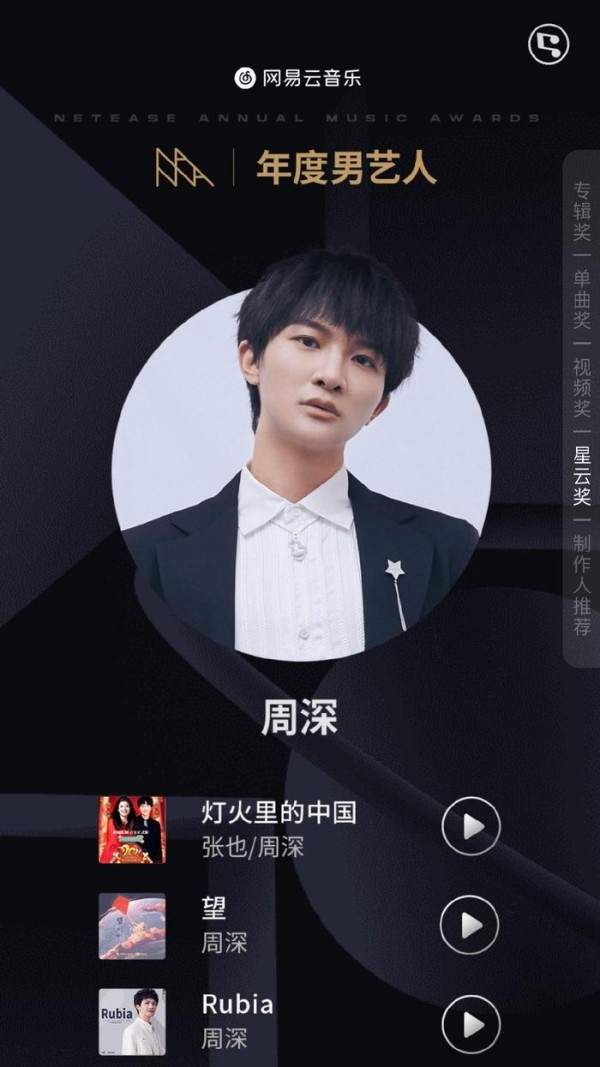This screenshot has height=1067, width=600.
Task: Select the 星云奖 section
Action: tap(581, 475)
